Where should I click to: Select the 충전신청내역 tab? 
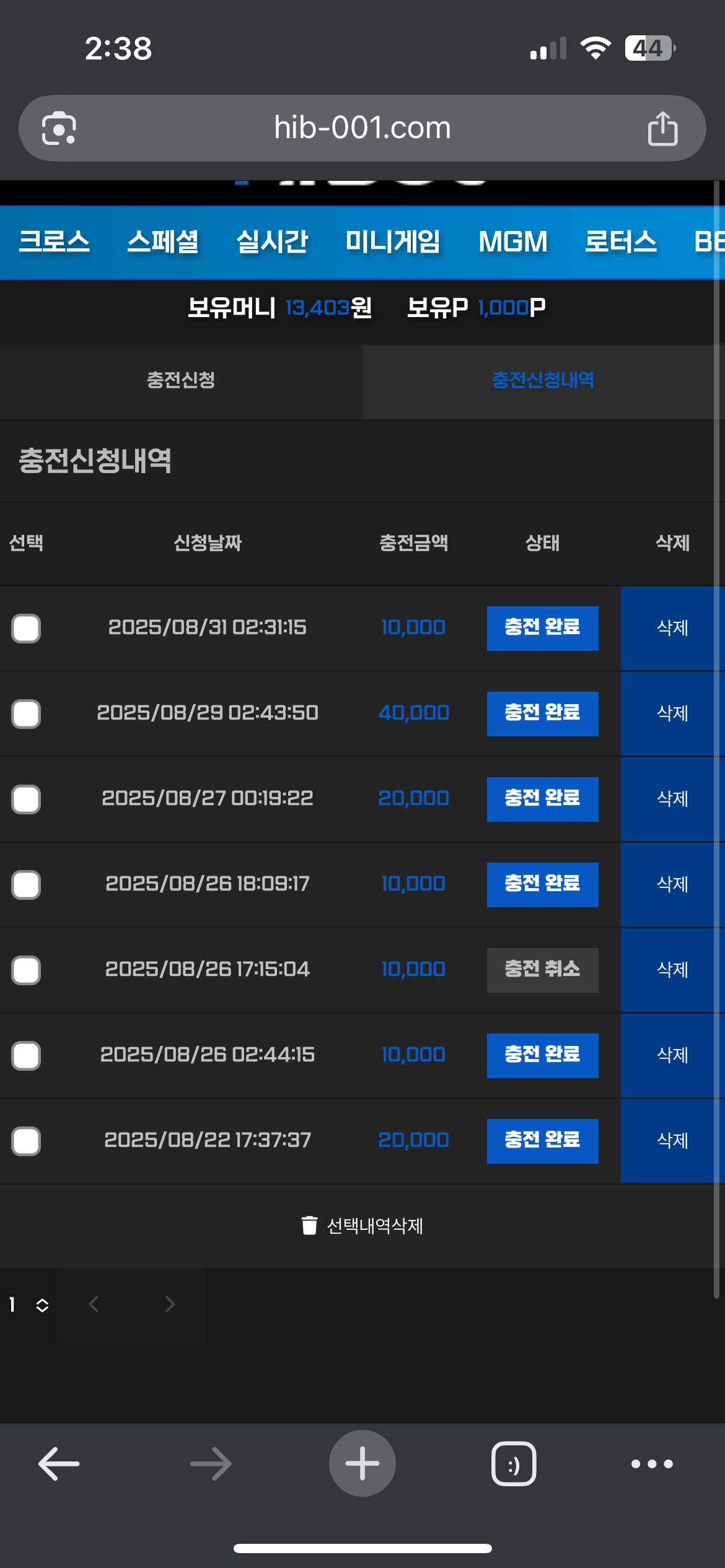[x=543, y=380]
